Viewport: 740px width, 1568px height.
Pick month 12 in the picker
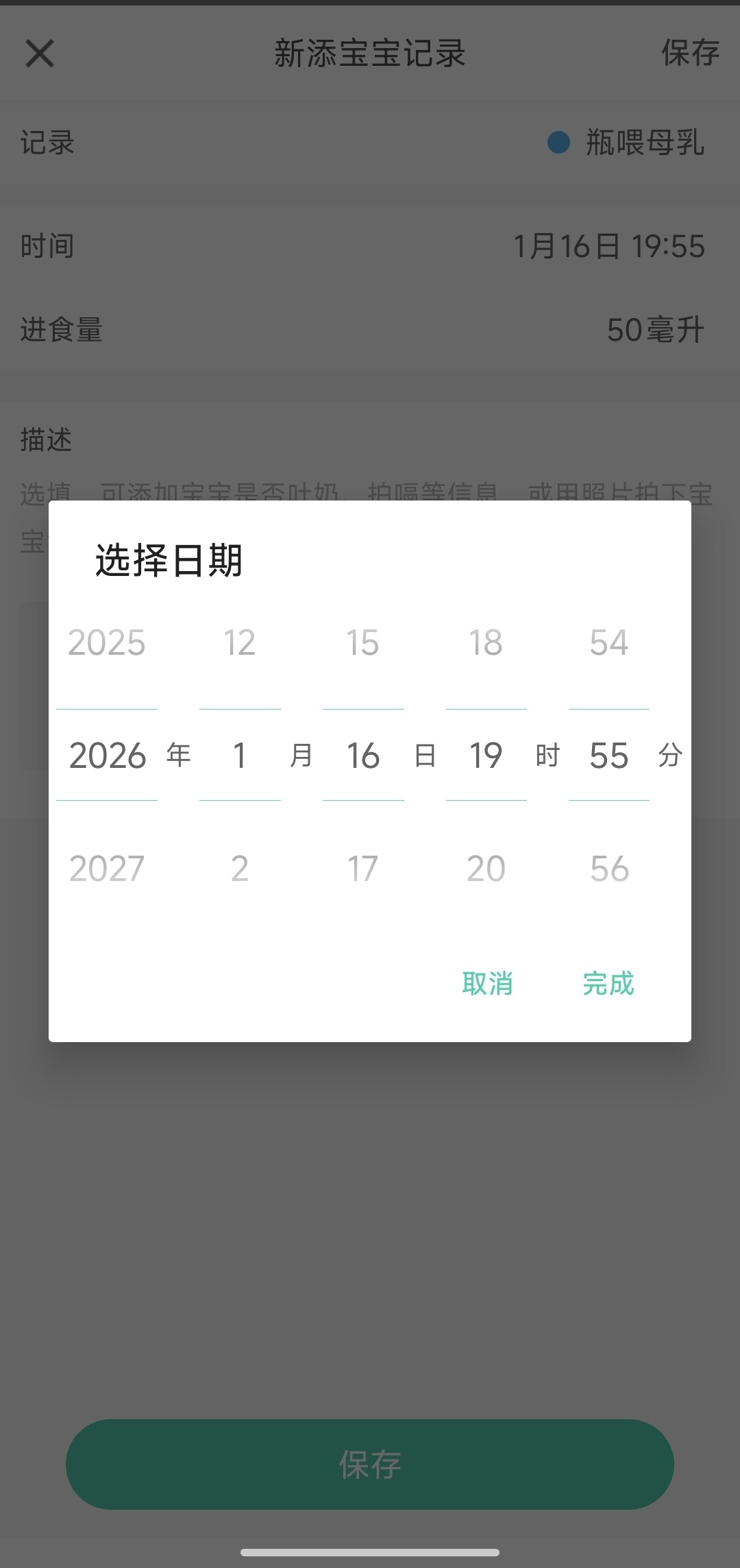(x=240, y=643)
